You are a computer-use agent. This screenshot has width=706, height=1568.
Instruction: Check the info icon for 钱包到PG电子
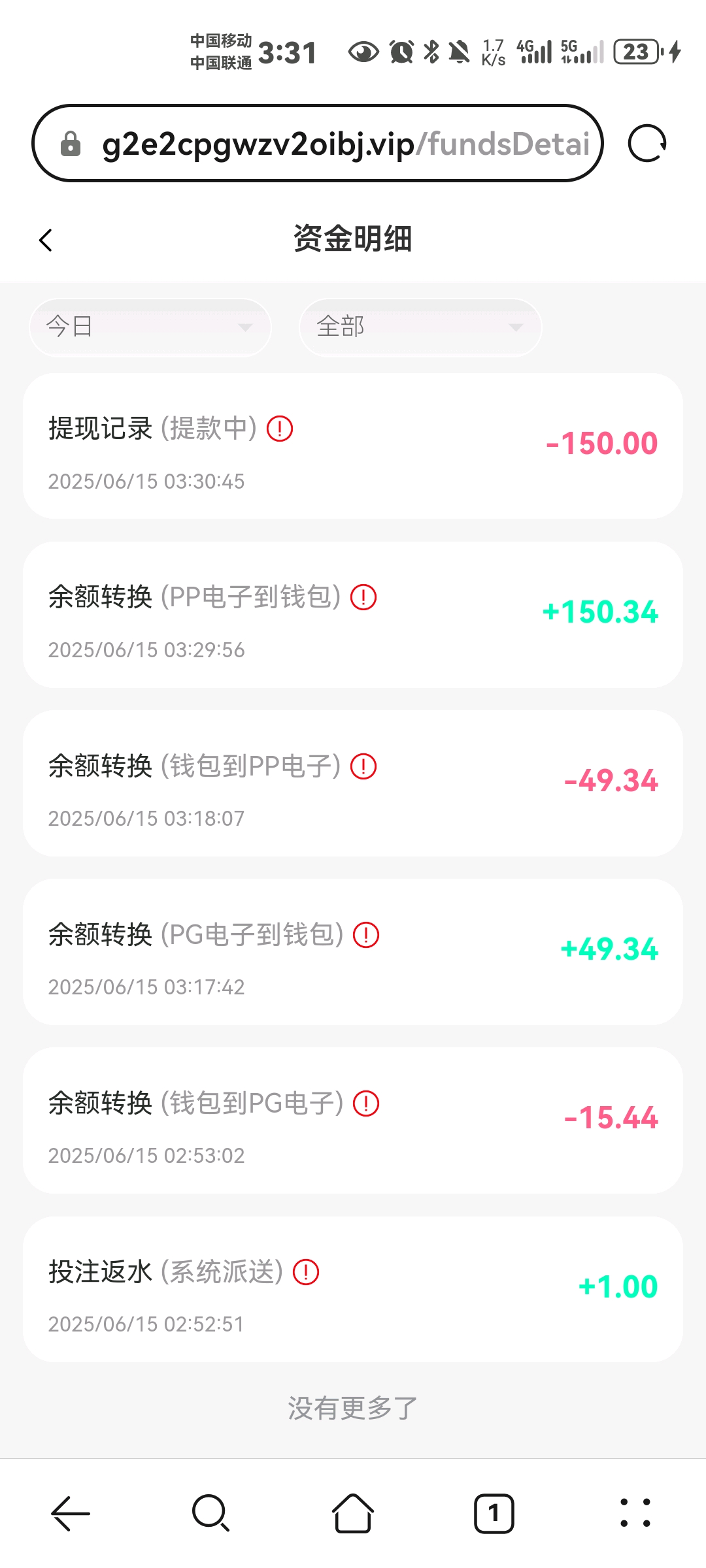point(366,1103)
